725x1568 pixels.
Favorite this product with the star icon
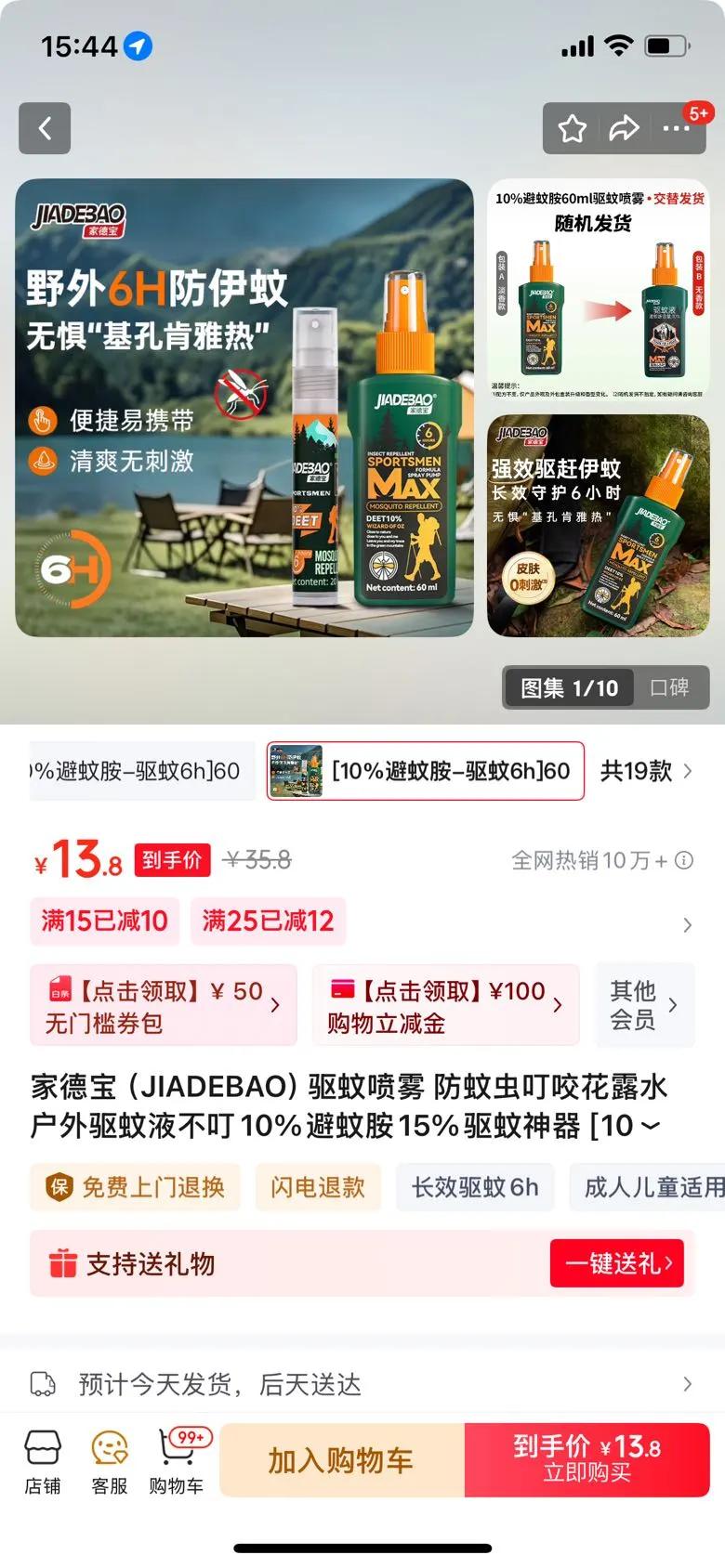coord(572,128)
